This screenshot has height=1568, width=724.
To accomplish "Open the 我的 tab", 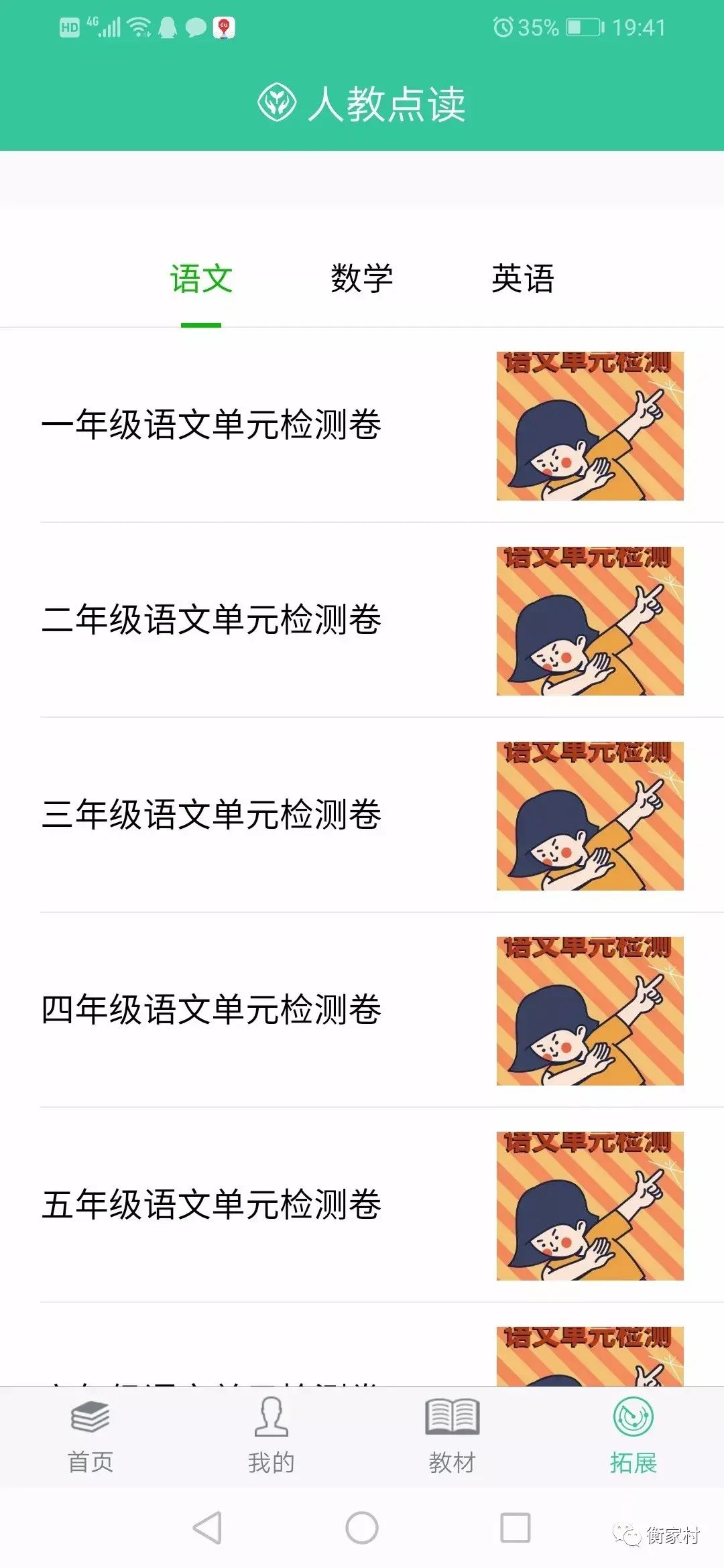I will (271, 1435).
